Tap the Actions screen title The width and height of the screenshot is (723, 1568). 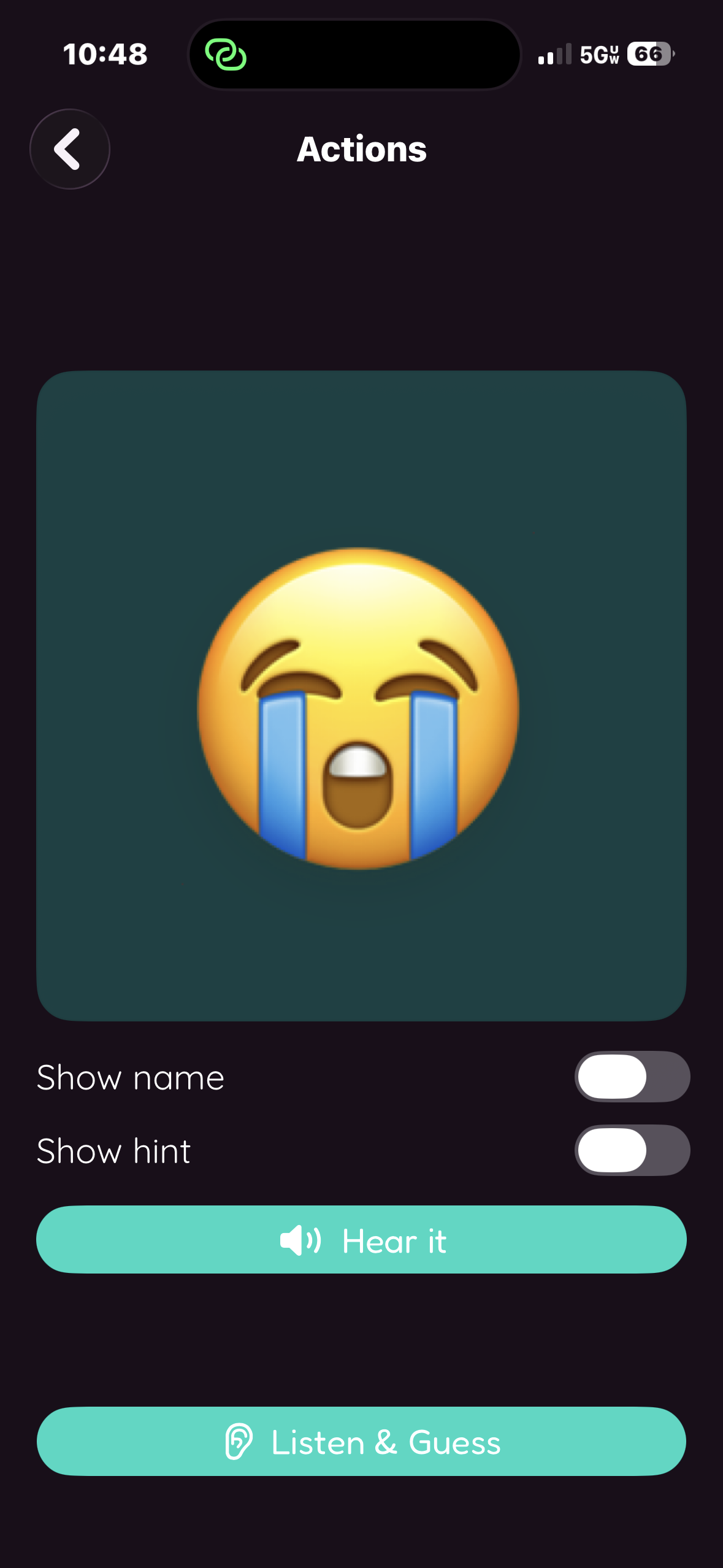[x=361, y=149]
